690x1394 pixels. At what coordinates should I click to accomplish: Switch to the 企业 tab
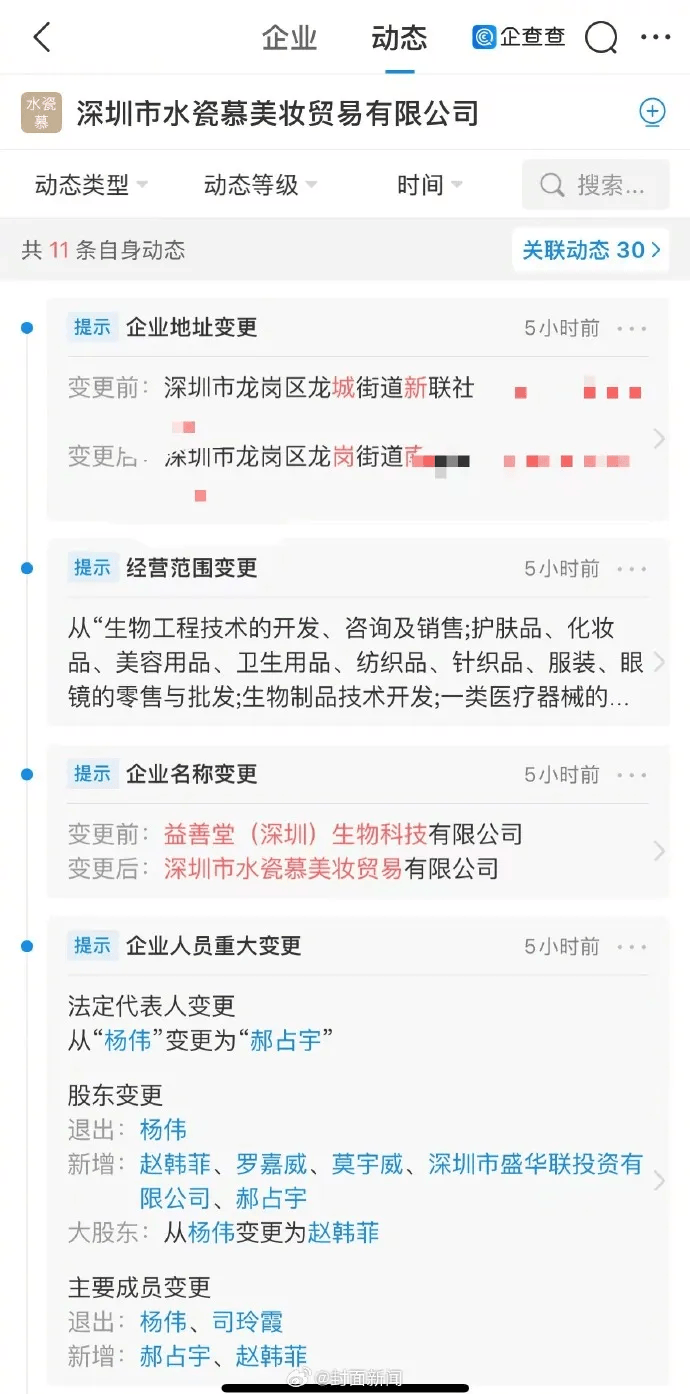(x=289, y=38)
